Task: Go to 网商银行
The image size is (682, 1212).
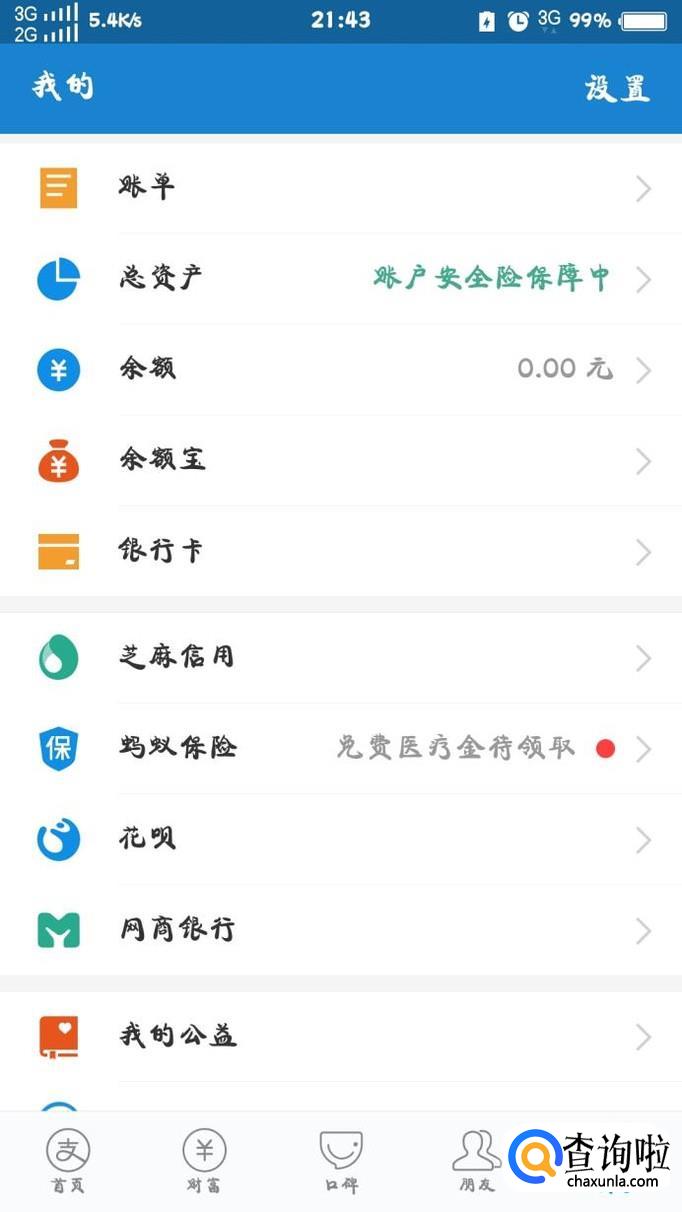Action: 340,930
